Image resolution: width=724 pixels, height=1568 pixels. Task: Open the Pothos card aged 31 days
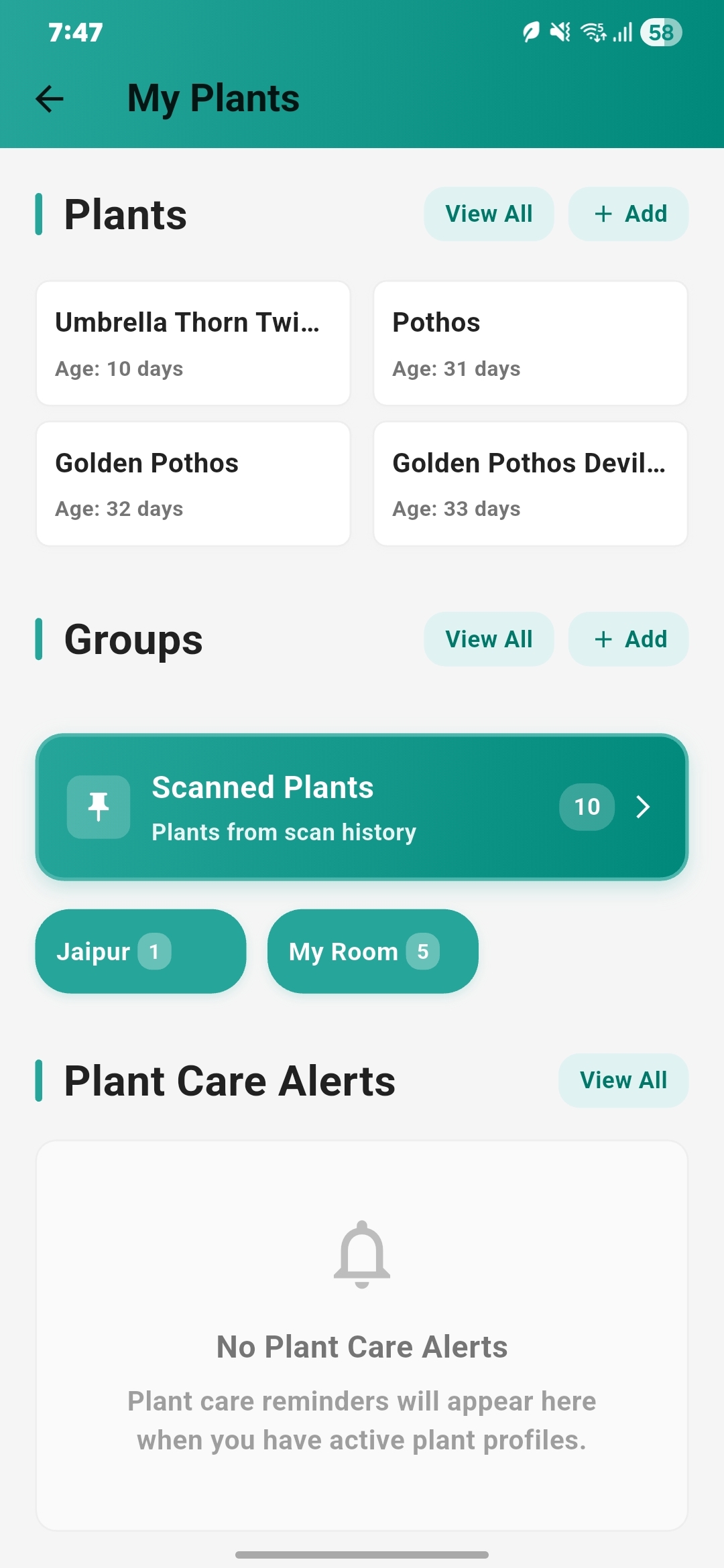[x=530, y=343]
